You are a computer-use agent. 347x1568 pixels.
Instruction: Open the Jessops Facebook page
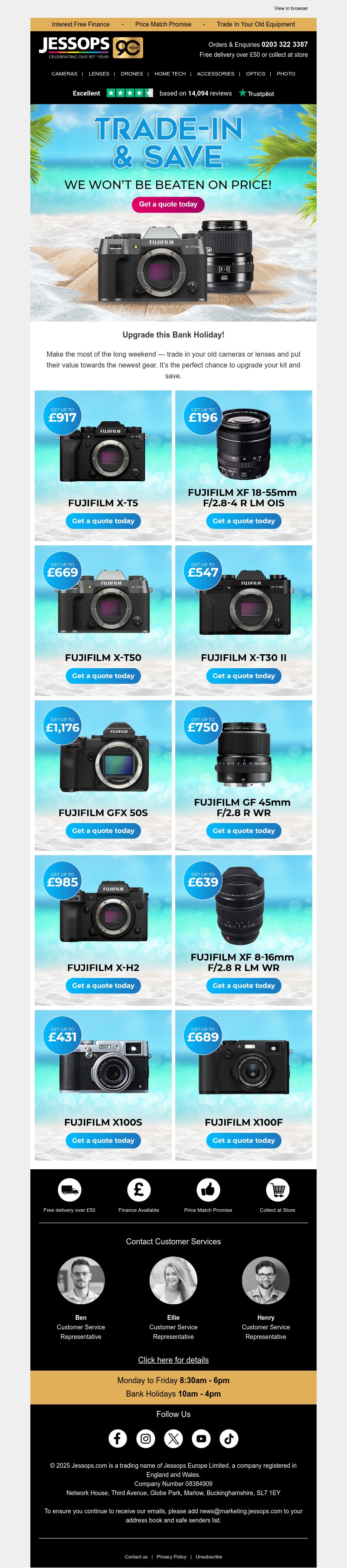point(118,1438)
